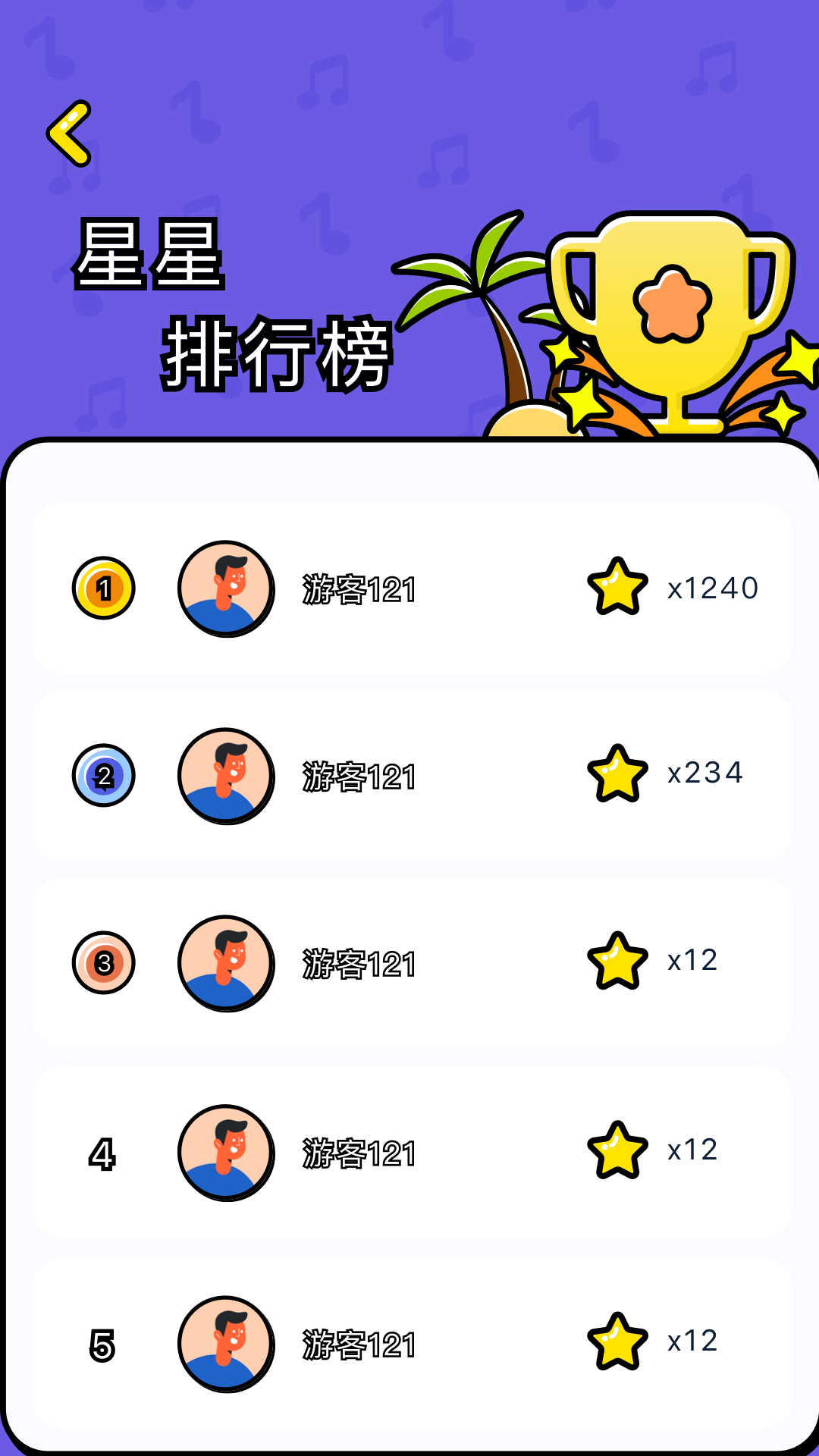819x1456 pixels.
Task: Select the gold number 1 rank medal
Action: point(105,588)
